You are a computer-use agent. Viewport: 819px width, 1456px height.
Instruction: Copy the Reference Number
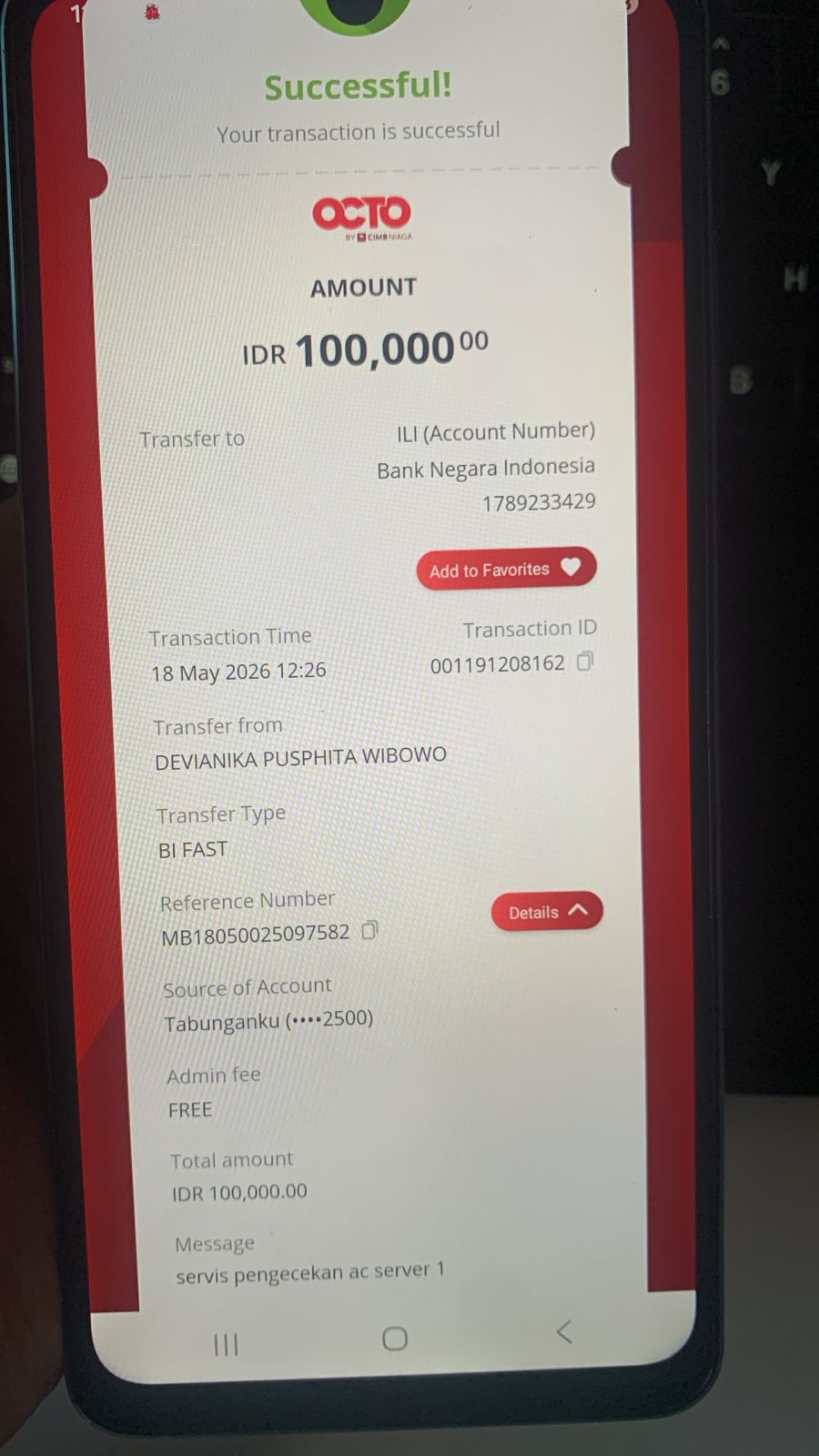pos(369,930)
